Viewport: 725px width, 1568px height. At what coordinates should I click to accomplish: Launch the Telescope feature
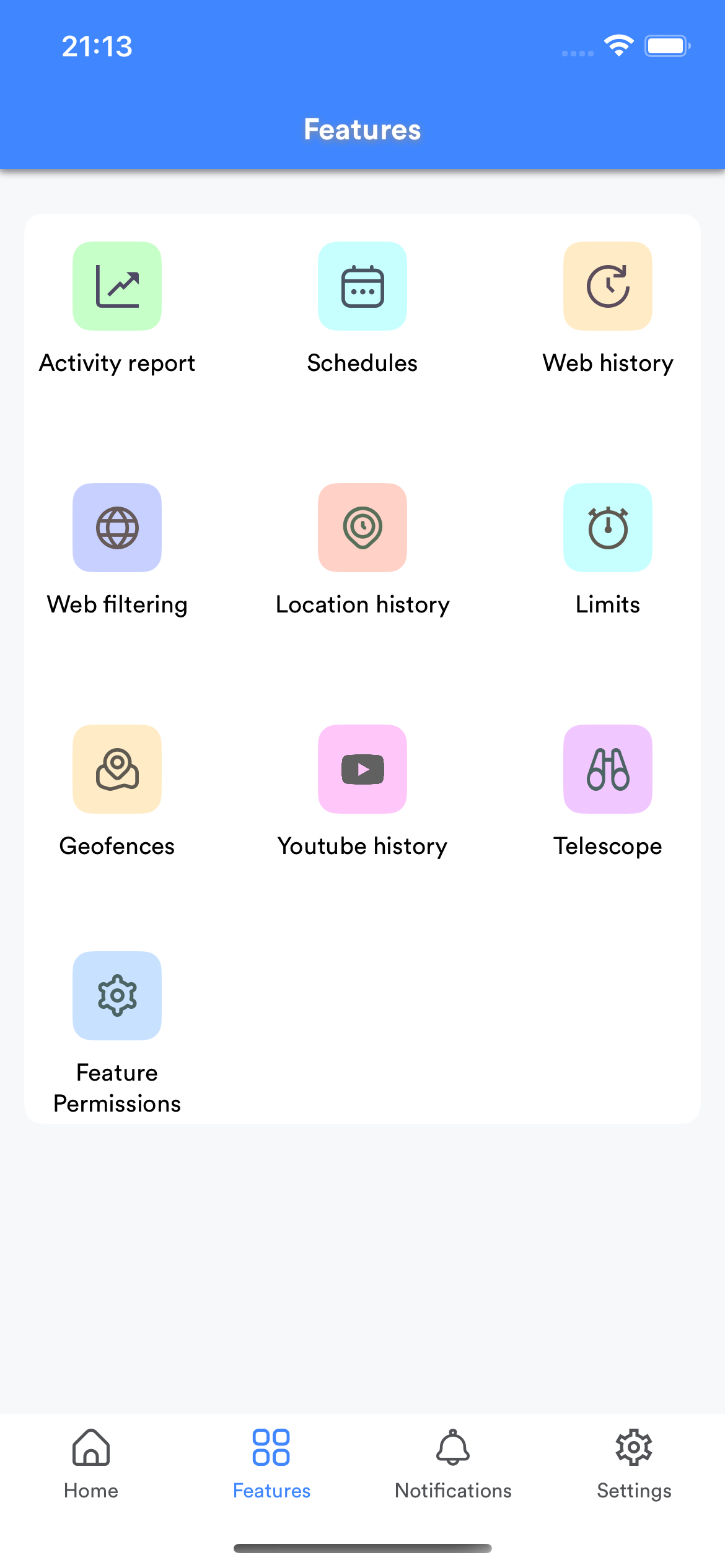[608, 770]
